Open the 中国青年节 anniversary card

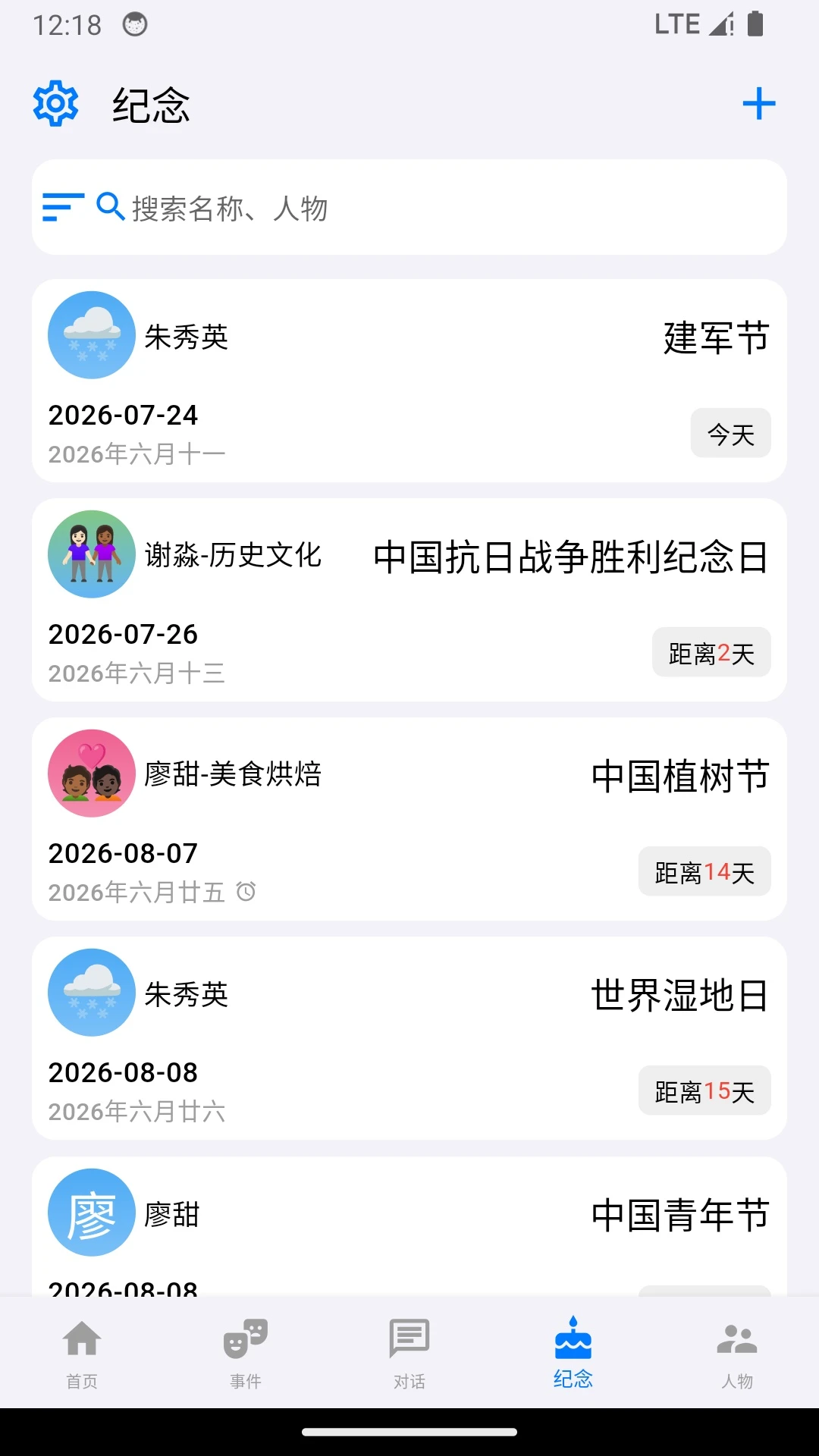(409, 1225)
